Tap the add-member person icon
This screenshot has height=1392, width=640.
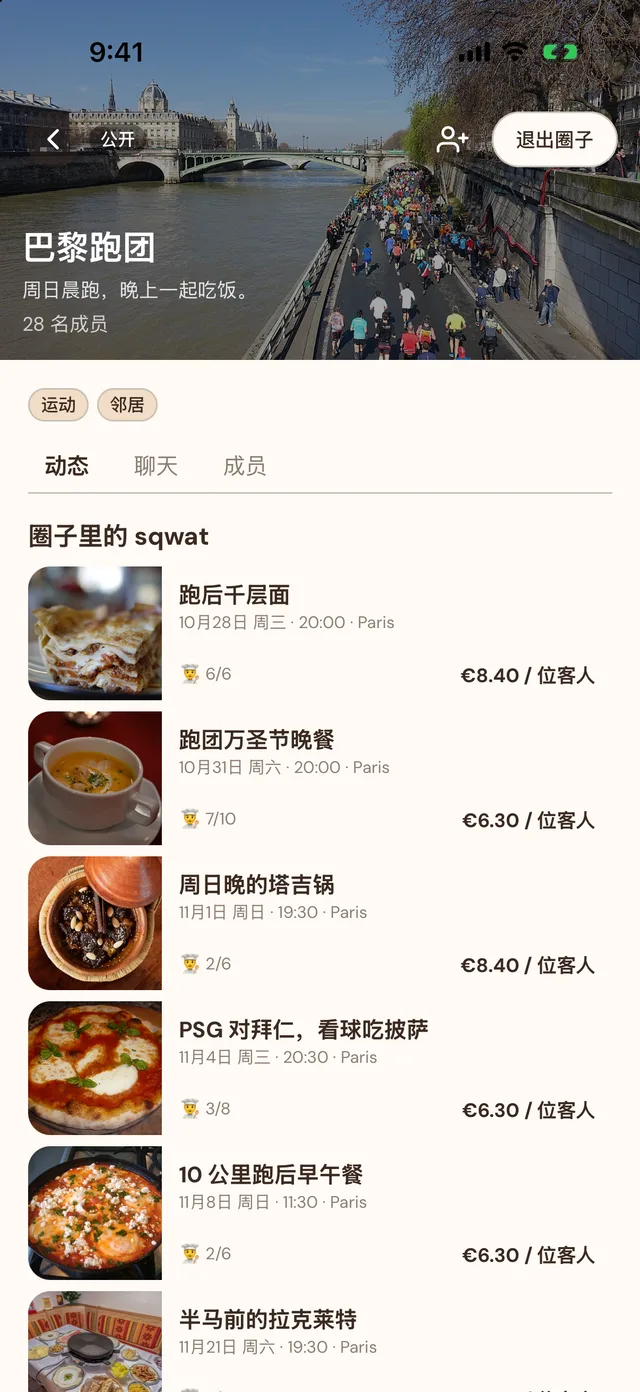click(x=452, y=139)
